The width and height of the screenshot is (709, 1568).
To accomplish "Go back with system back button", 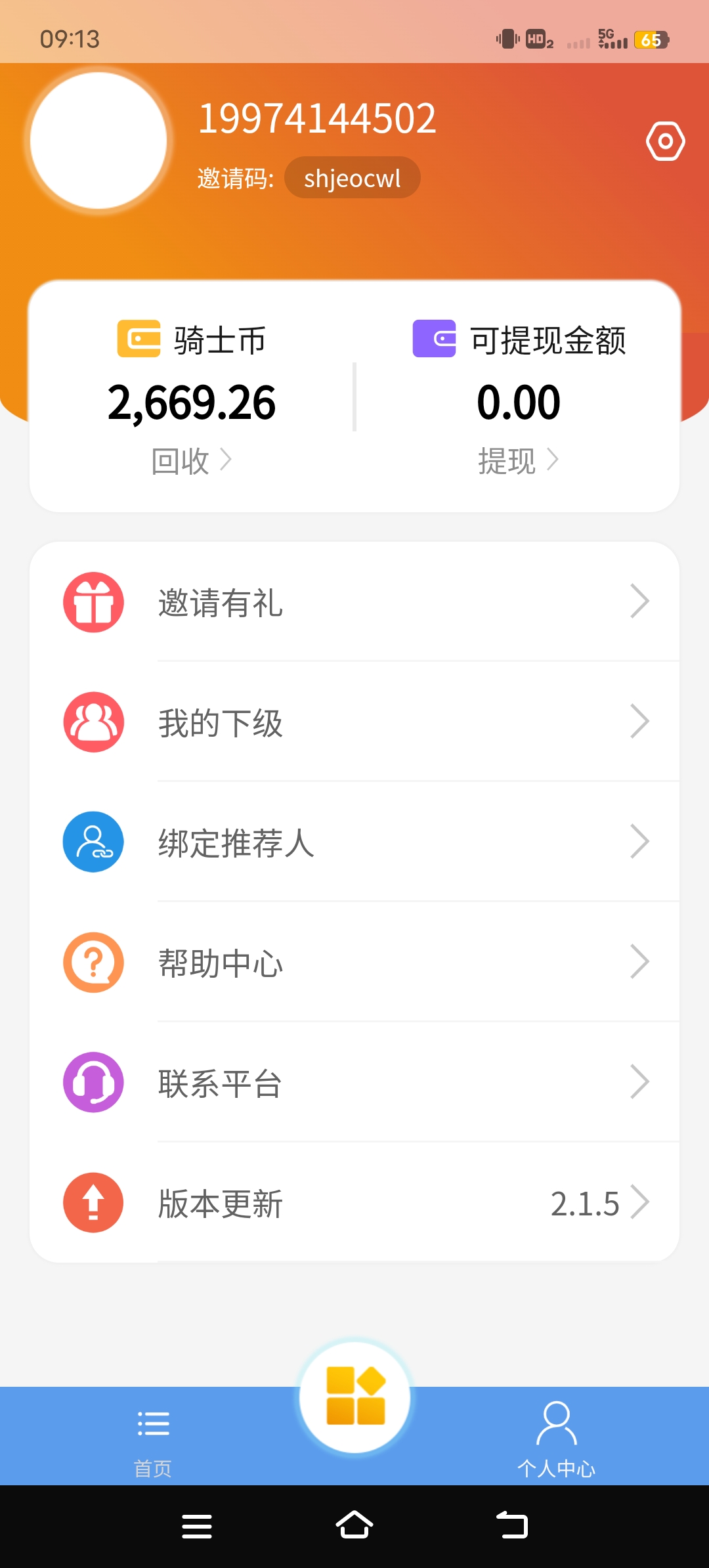I will coord(512,1525).
